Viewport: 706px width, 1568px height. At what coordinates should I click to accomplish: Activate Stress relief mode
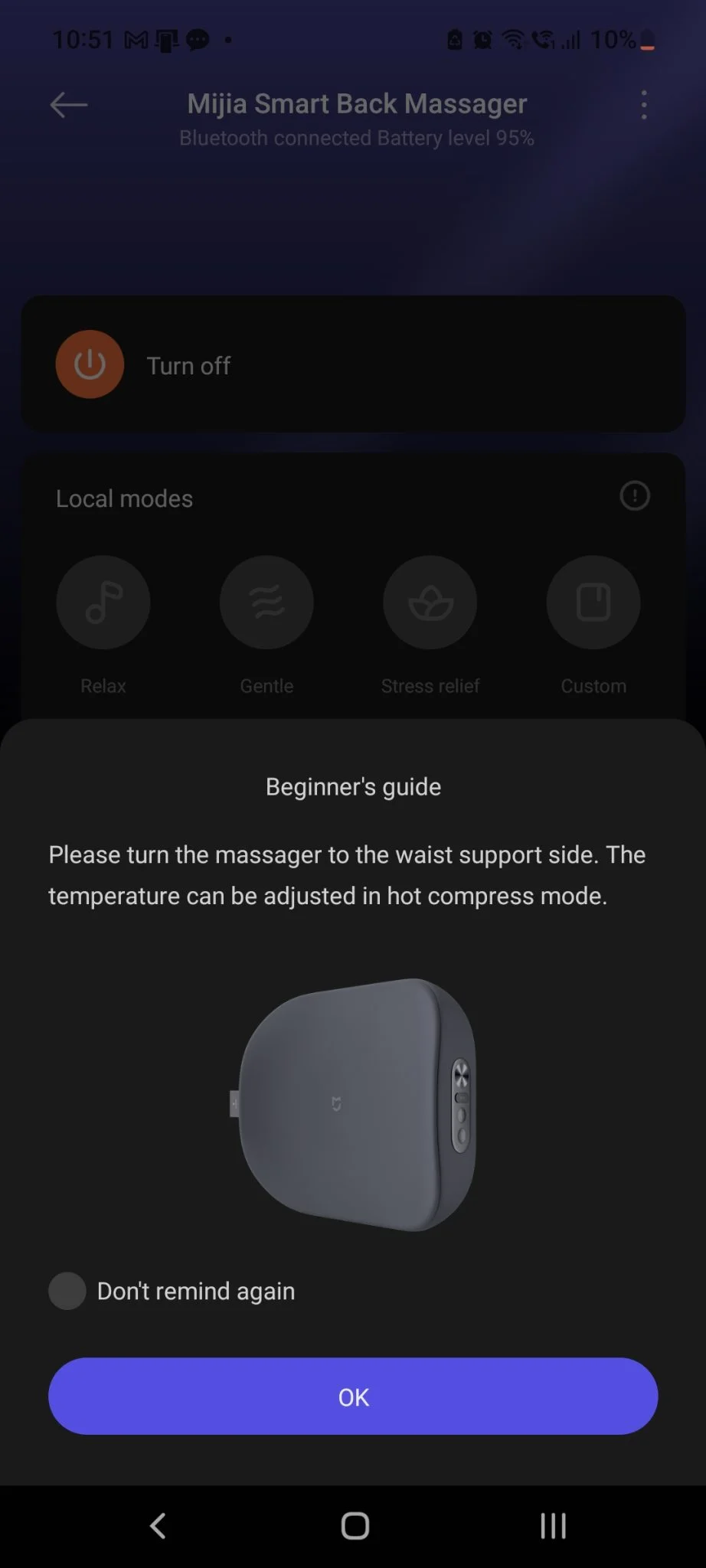click(x=430, y=603)
